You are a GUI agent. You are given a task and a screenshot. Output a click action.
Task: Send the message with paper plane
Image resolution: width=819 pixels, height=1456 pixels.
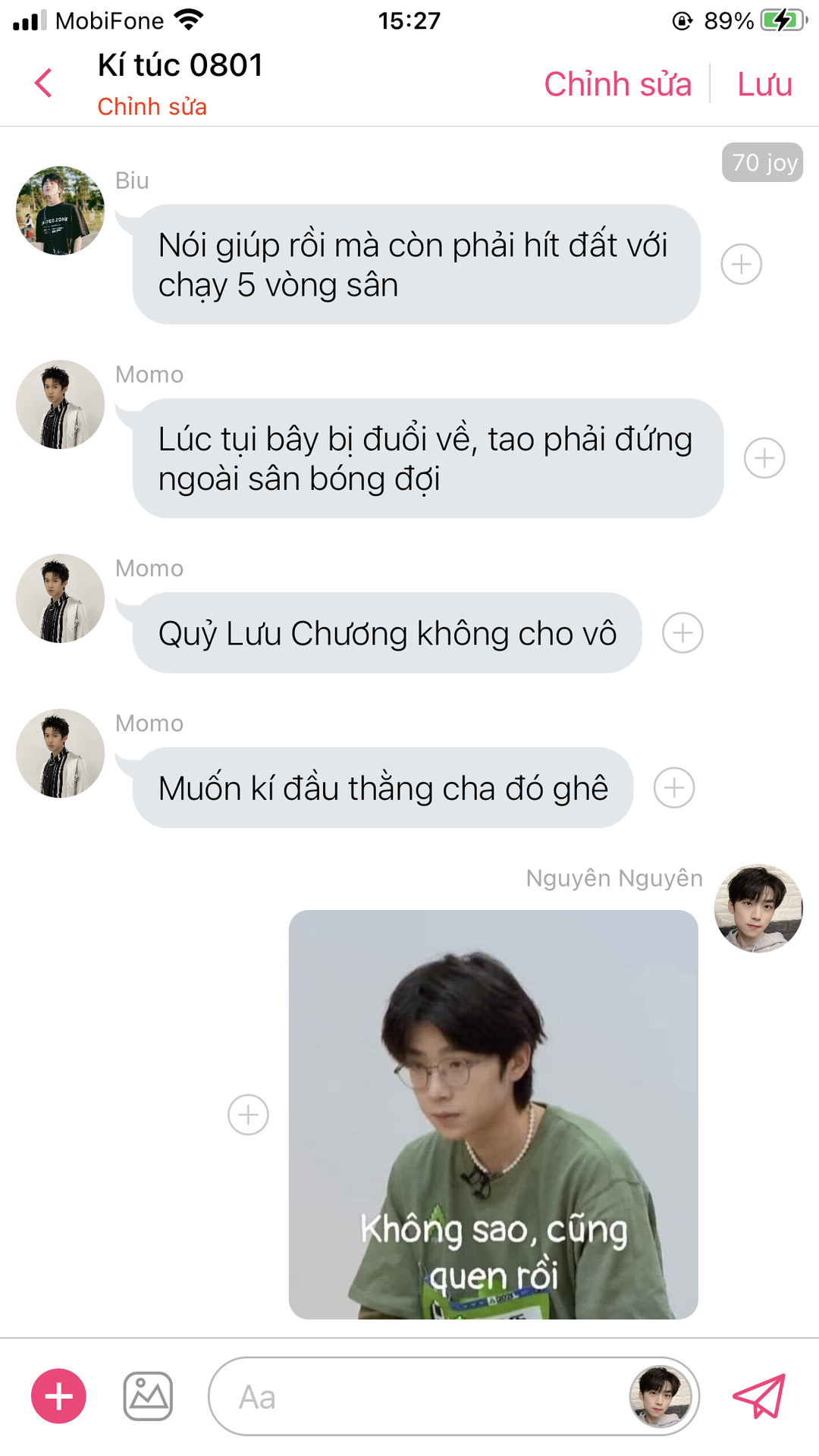coord(759,1396)
